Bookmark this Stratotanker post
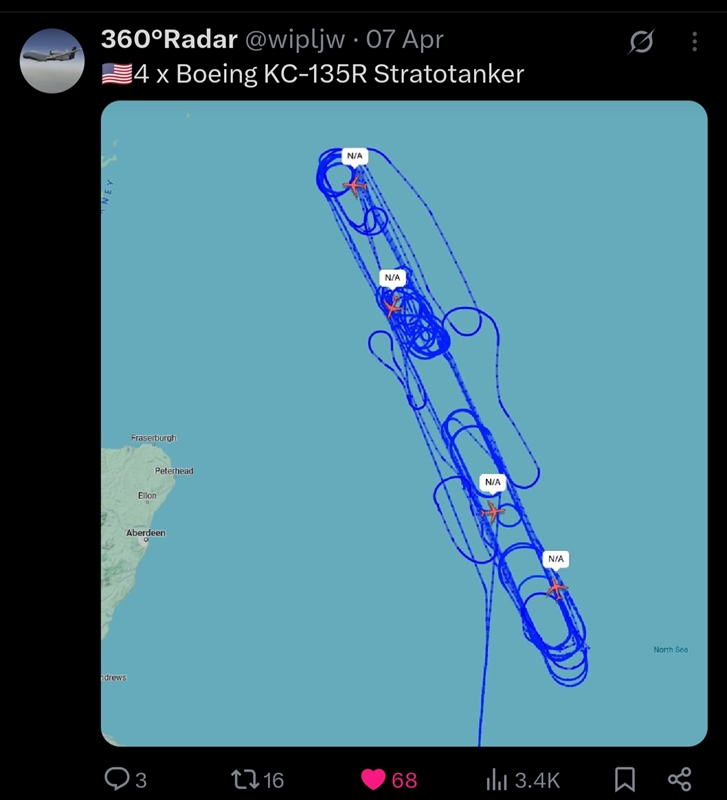This screenshot has width=727, height=800. (x=625, y=780)
